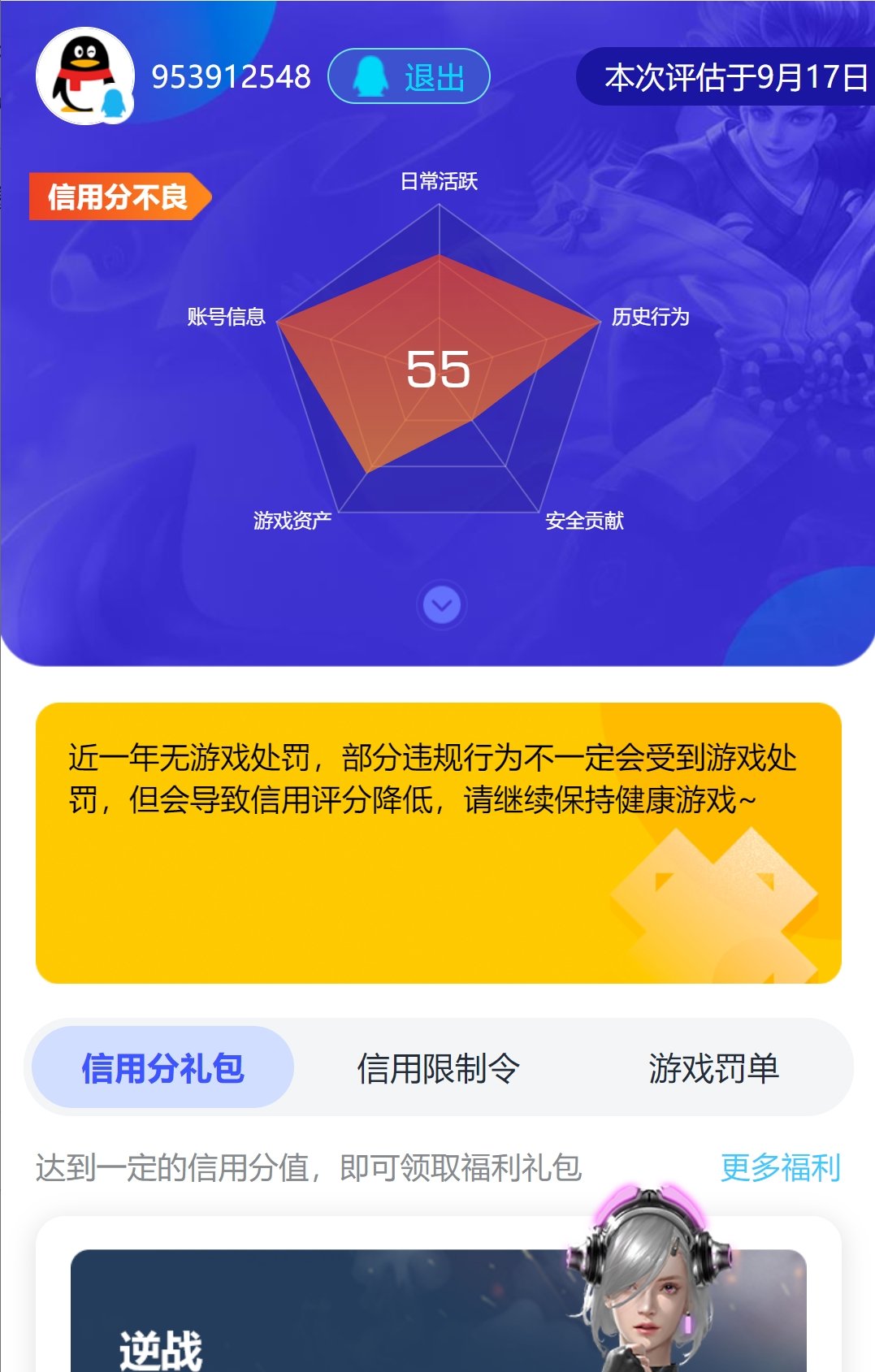Expand details with the down chevron

[441, 605]
